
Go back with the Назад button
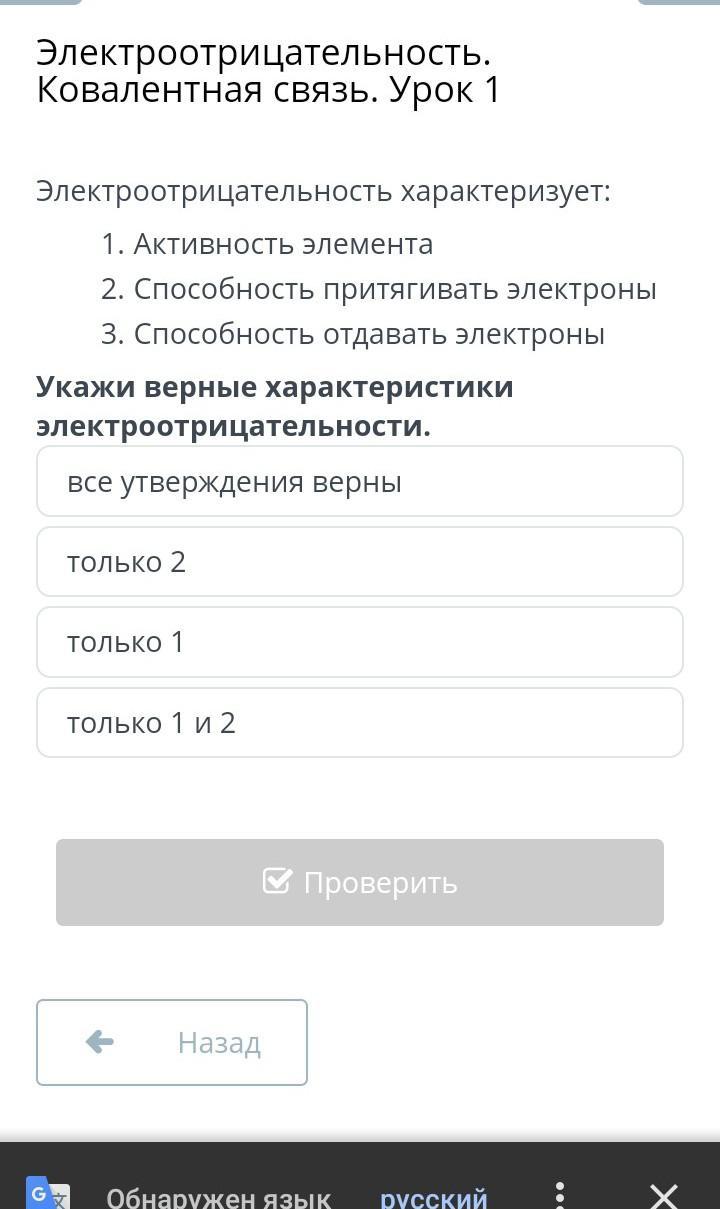172,1042
